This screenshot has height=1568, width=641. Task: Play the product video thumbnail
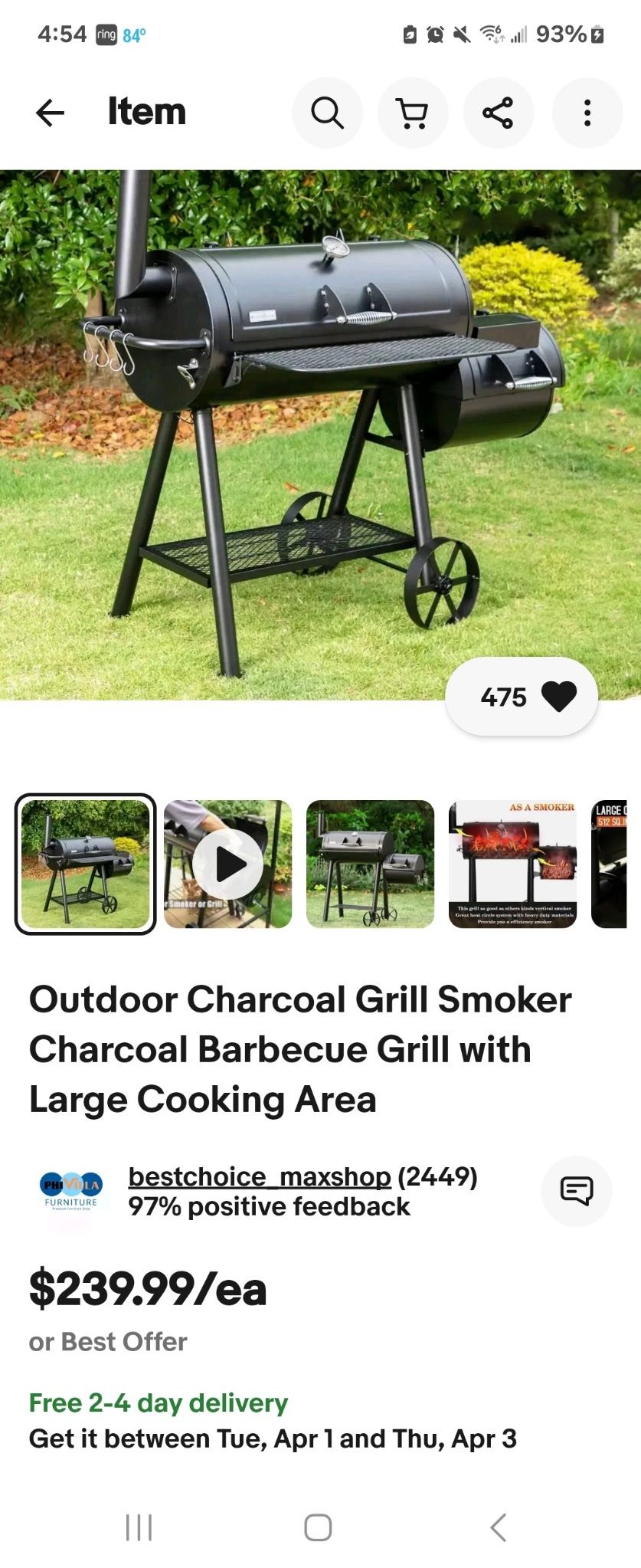227,863
